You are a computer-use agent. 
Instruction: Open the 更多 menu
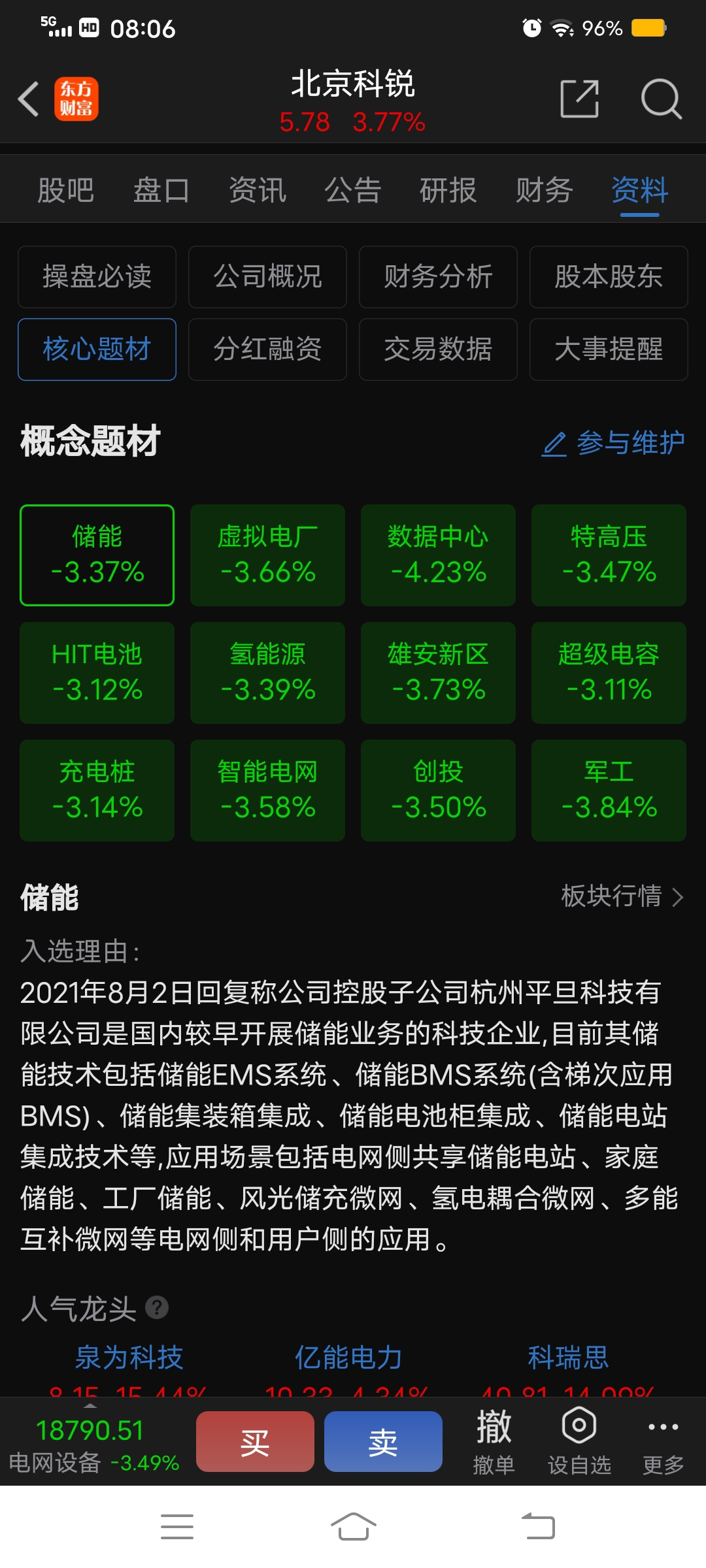pos(663,1442)
